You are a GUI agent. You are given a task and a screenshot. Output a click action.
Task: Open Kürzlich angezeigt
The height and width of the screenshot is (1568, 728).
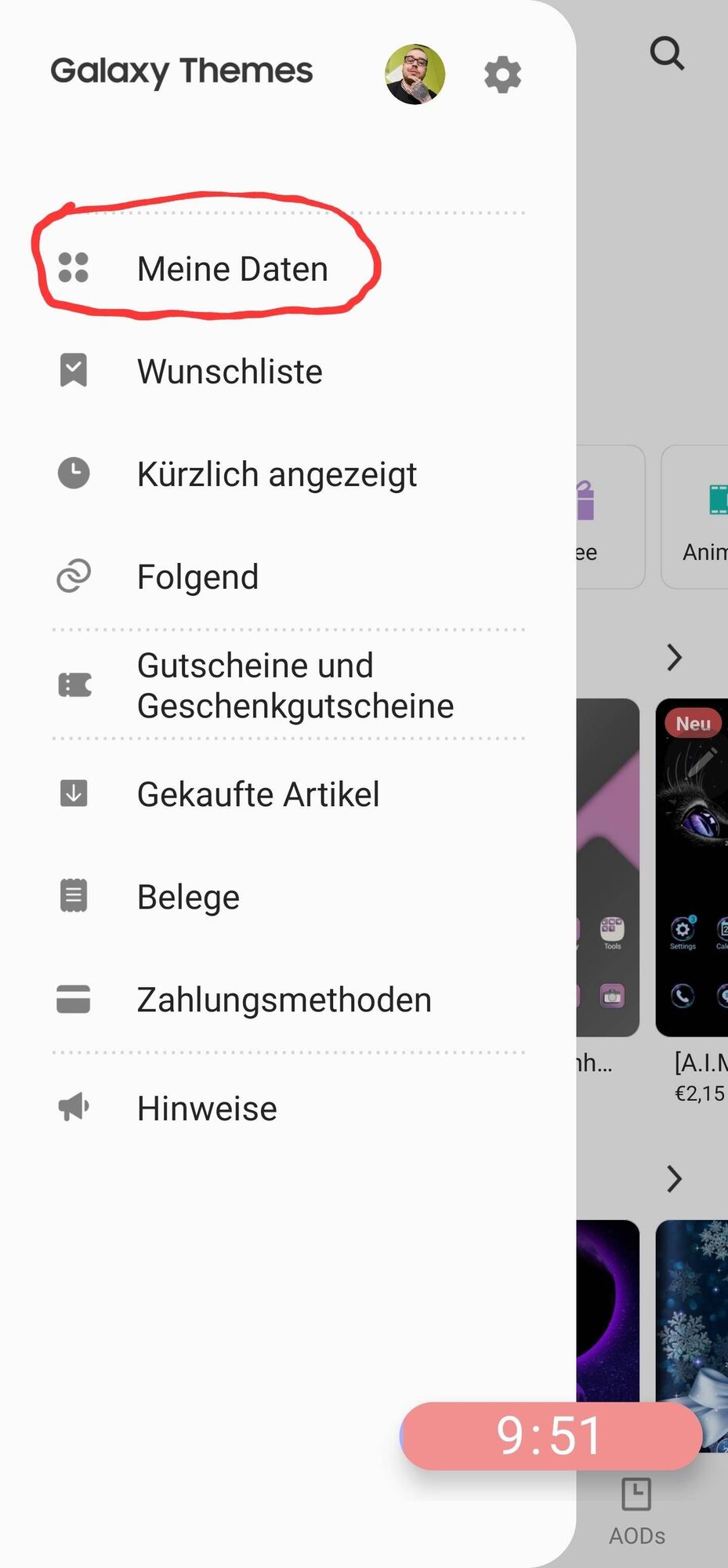277,474
